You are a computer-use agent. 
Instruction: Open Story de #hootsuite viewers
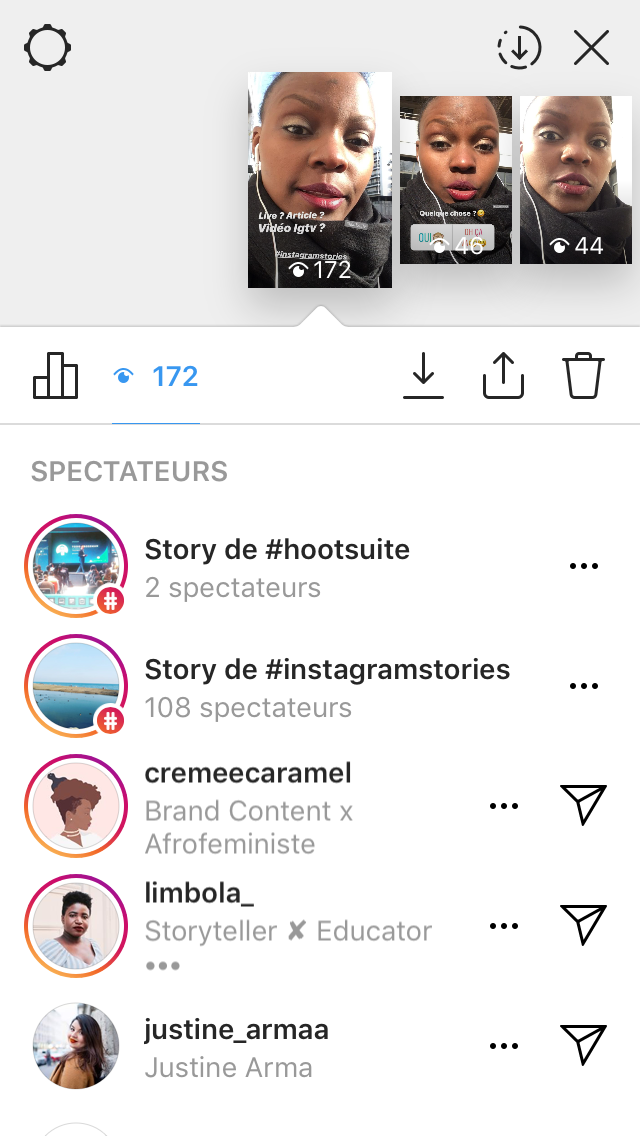point(277,567)
